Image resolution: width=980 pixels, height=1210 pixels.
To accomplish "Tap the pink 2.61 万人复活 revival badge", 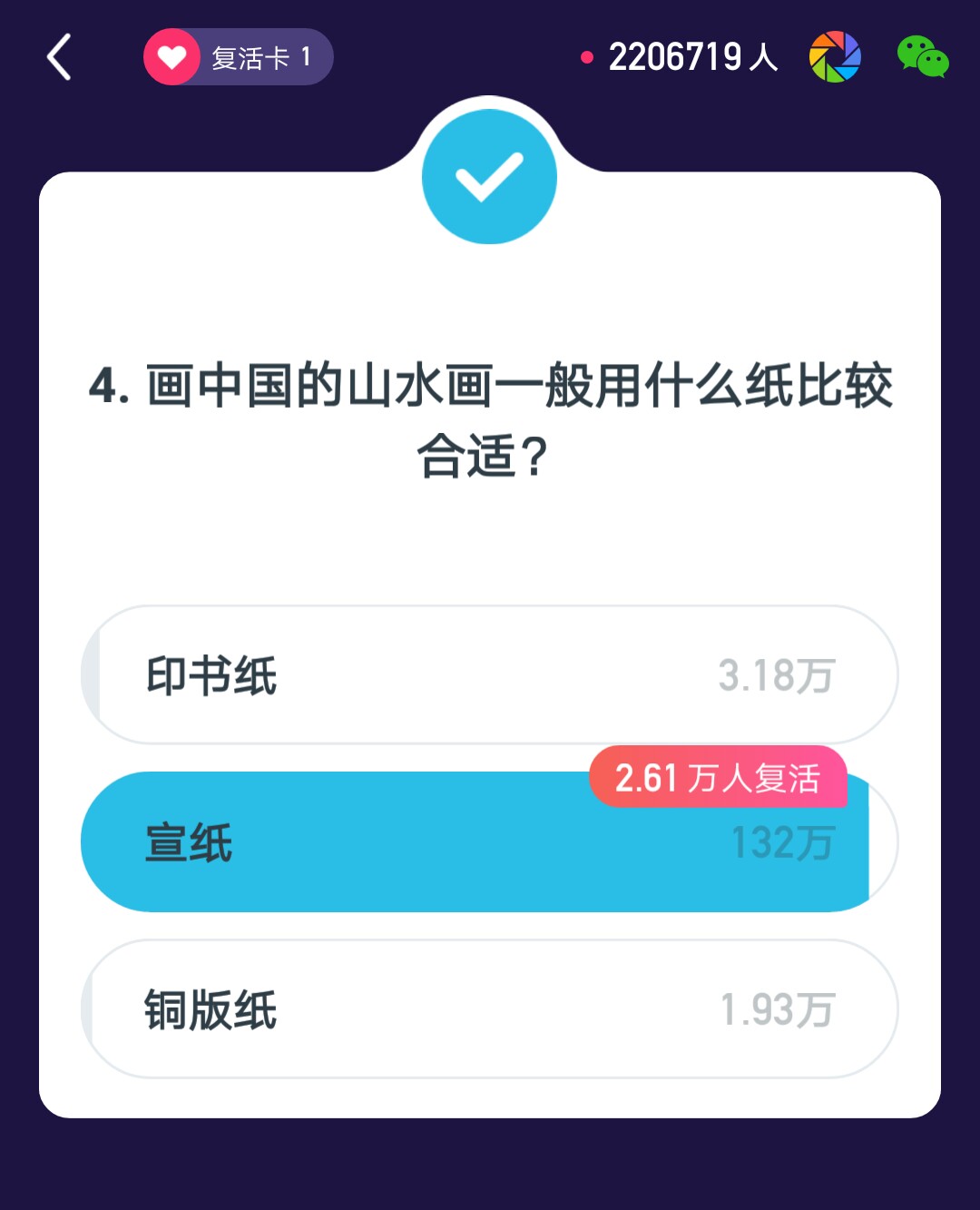I will coord(721,776).
